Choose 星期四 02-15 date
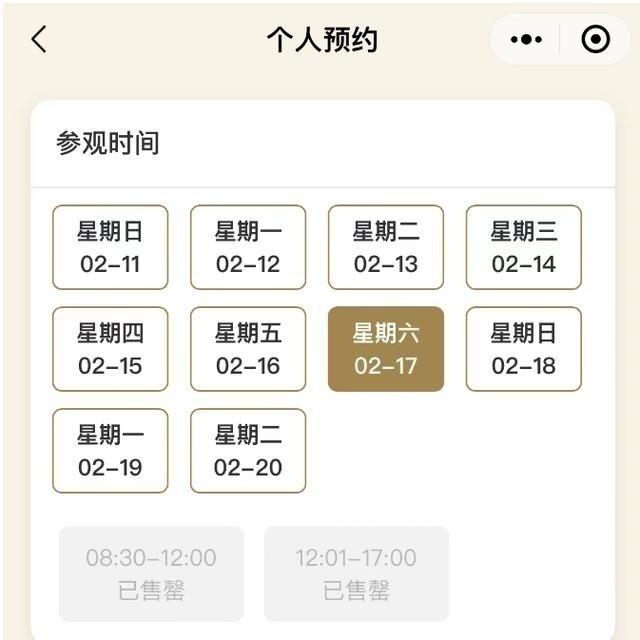 (110, 349)
